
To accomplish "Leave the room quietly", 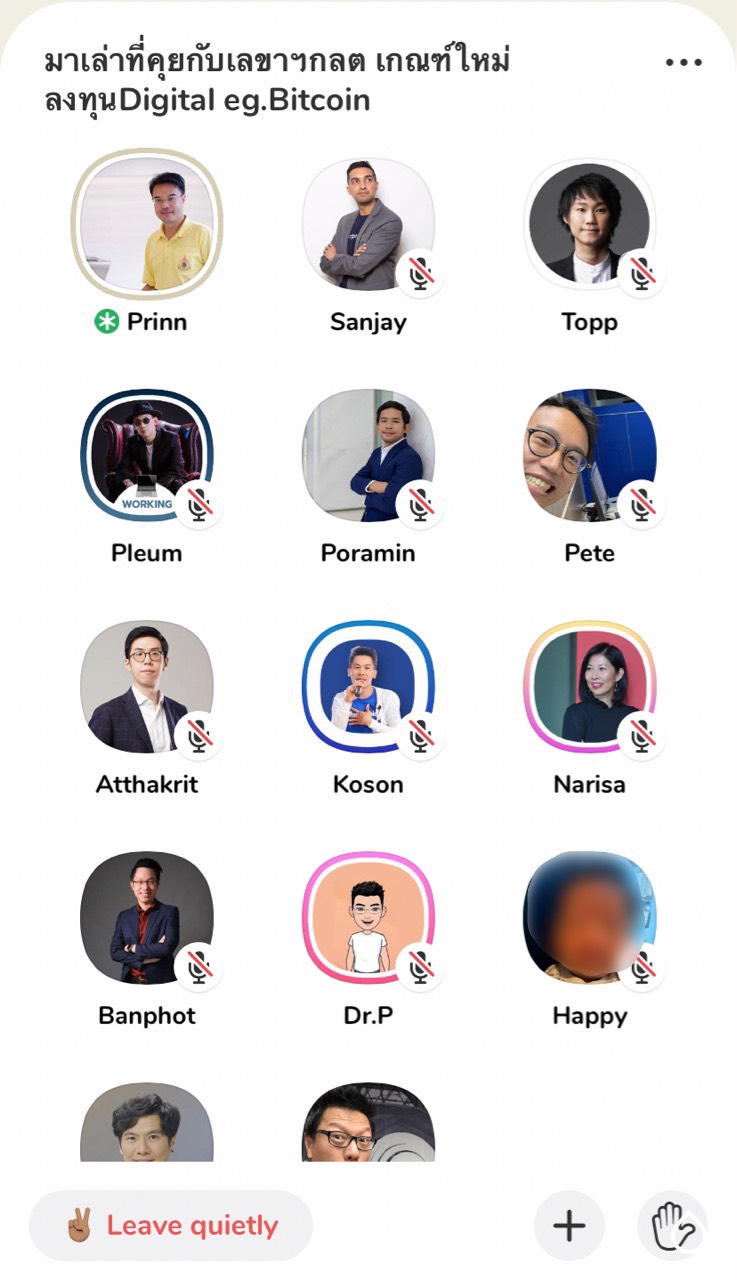I will [171, 1225].
